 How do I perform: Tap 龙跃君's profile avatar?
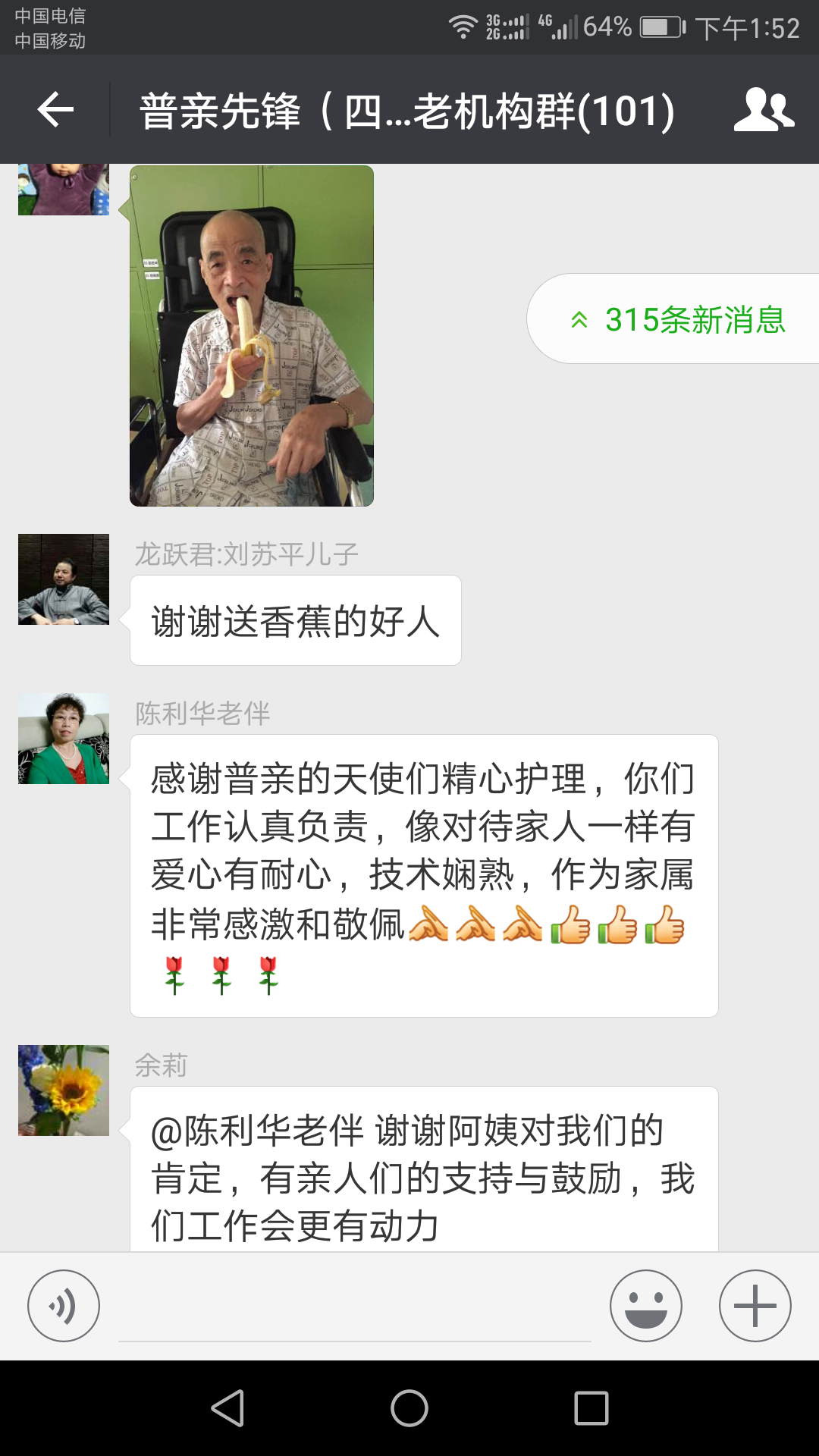64,579
